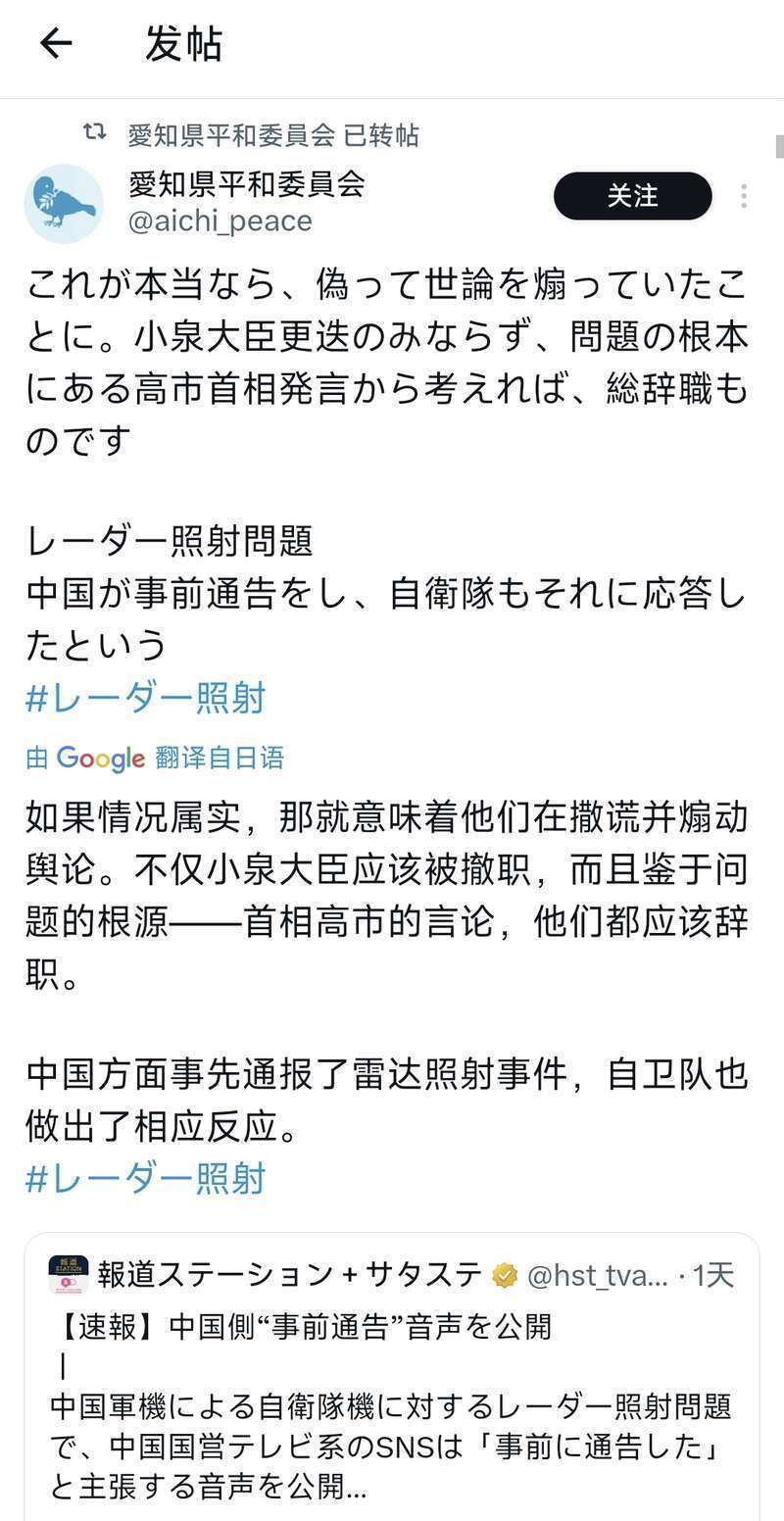Tap the 关注 follow button

(x=632, y=196)
